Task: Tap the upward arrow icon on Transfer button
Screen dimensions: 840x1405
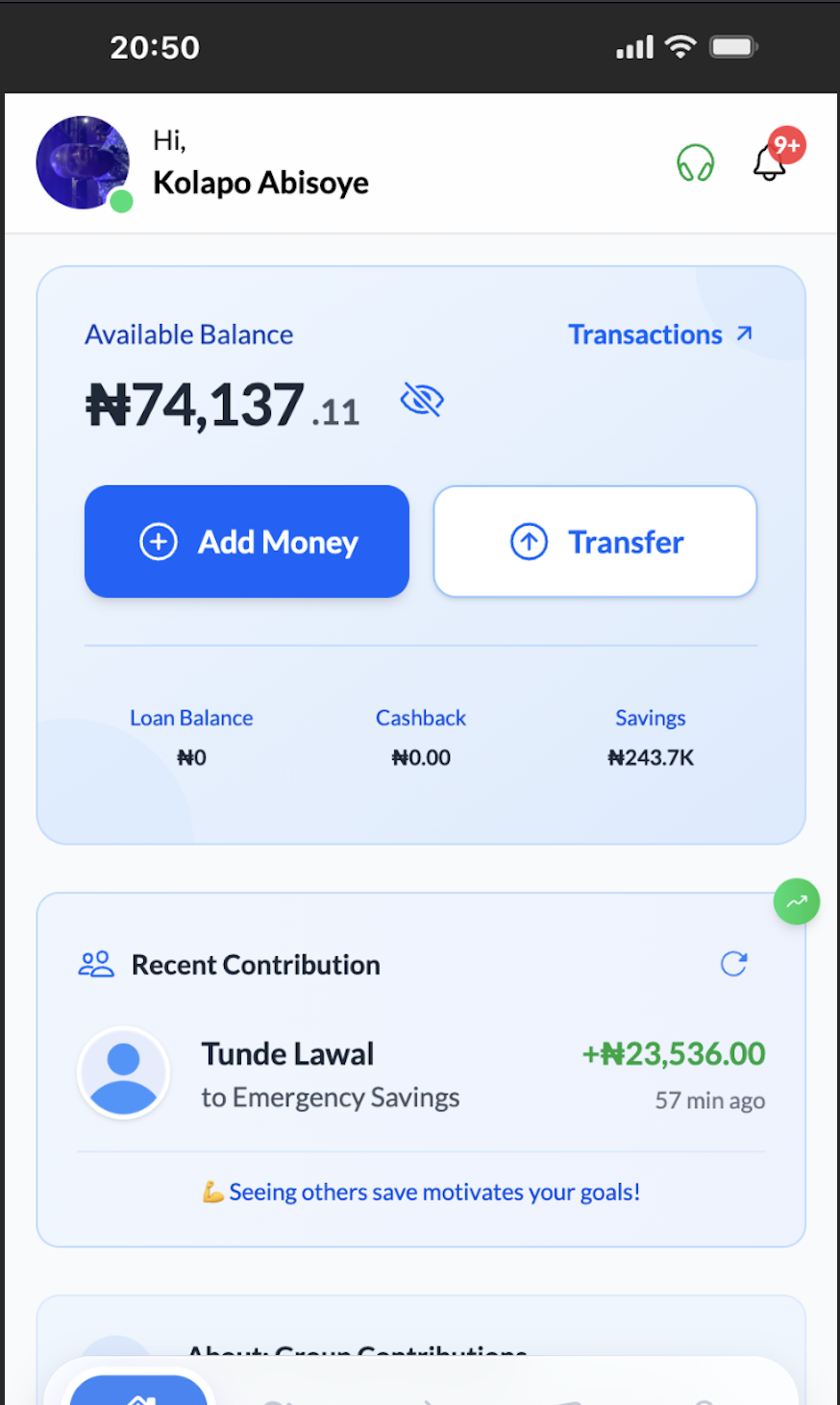Action: pyautogui.click(x=528, y=541)
